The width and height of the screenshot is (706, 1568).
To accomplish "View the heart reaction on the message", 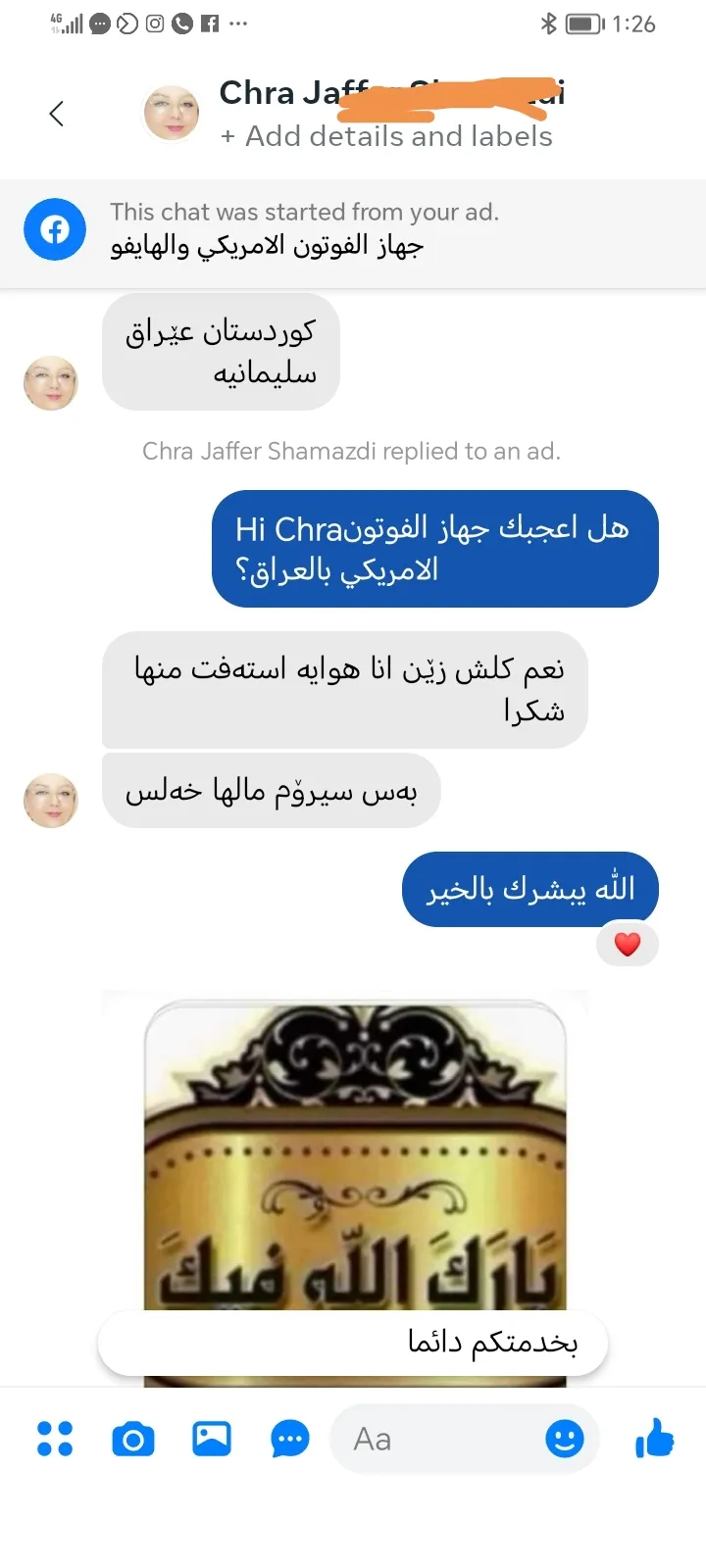I will [x=628, y=945].
